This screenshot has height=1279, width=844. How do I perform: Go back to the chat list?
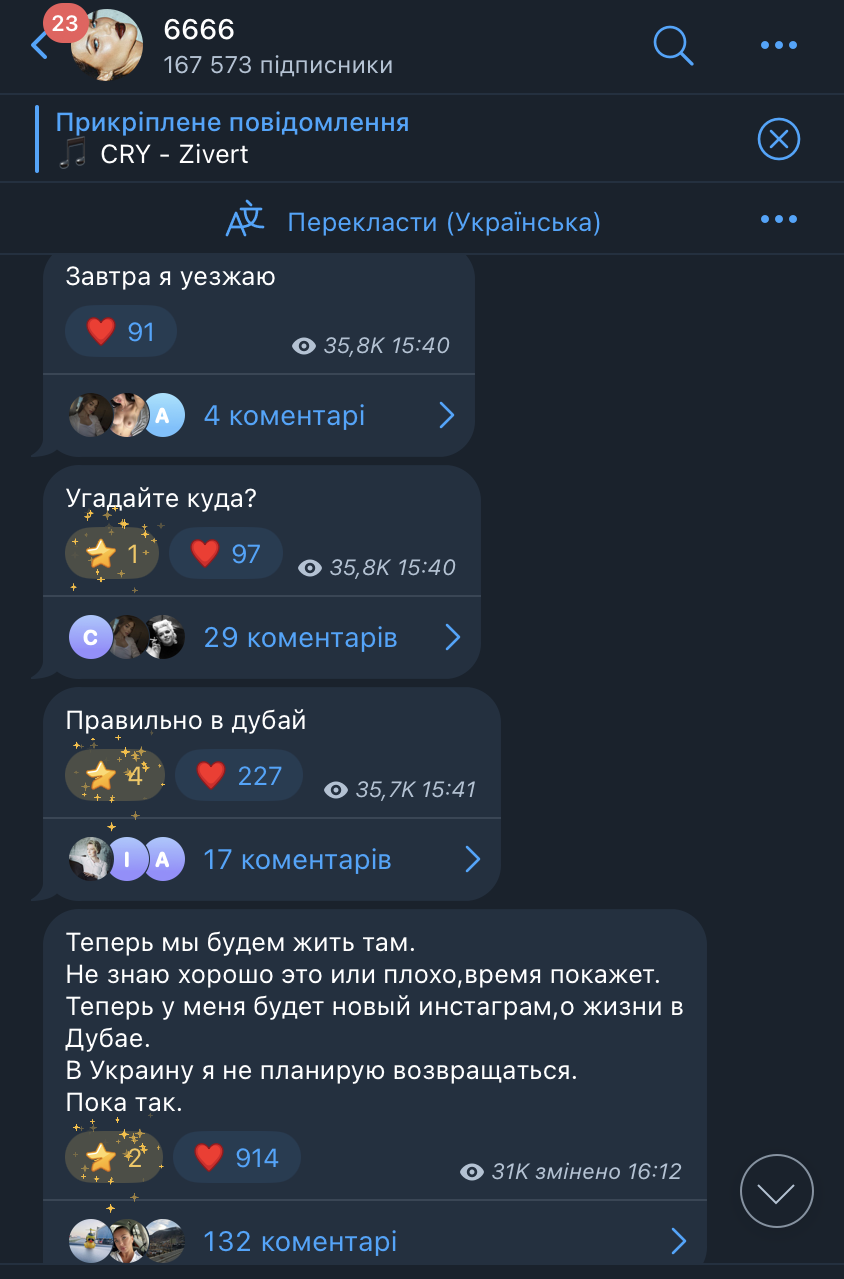tap(40, 45)
